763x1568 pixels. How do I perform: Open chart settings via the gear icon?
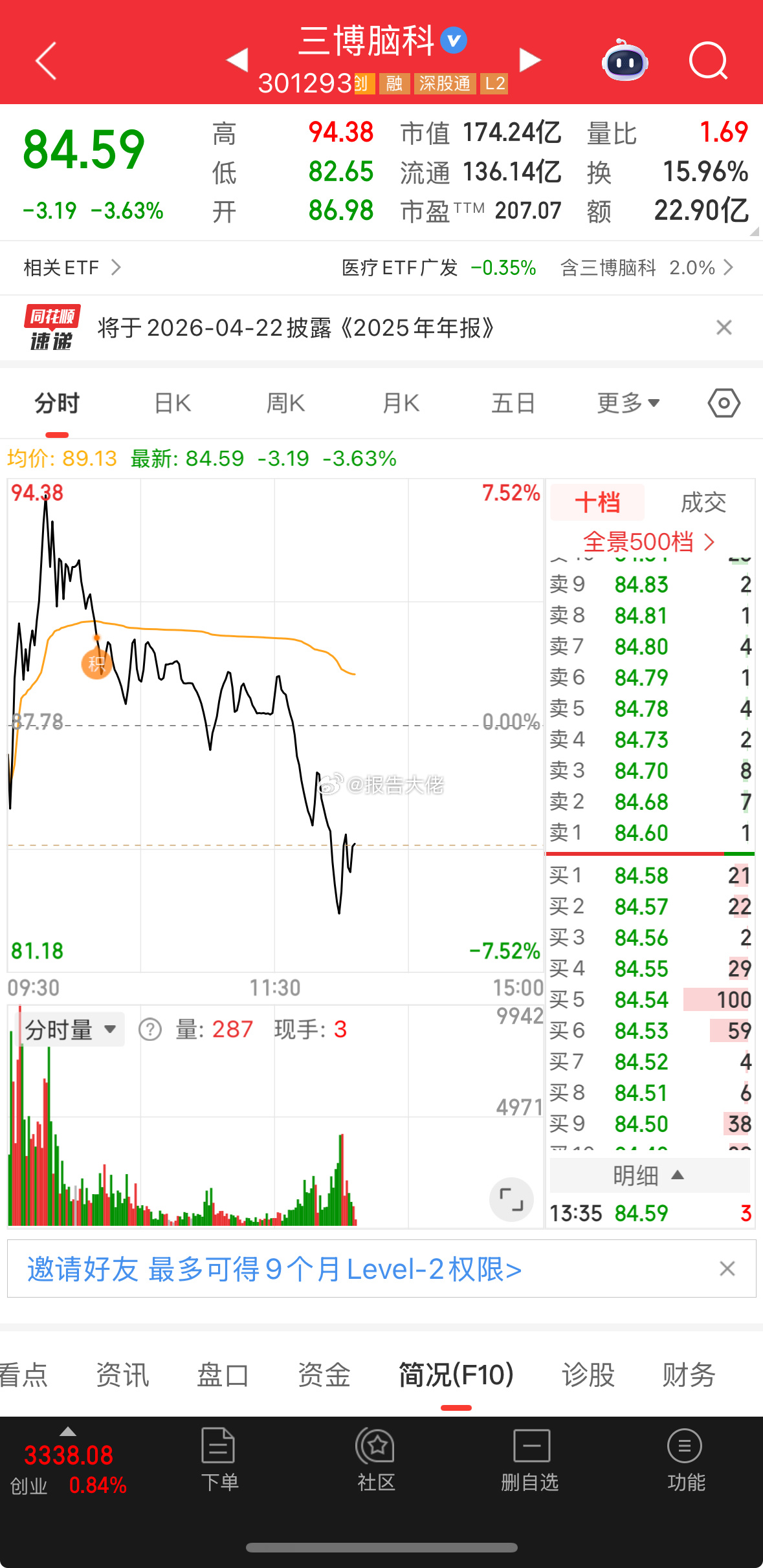pos(723,402)
